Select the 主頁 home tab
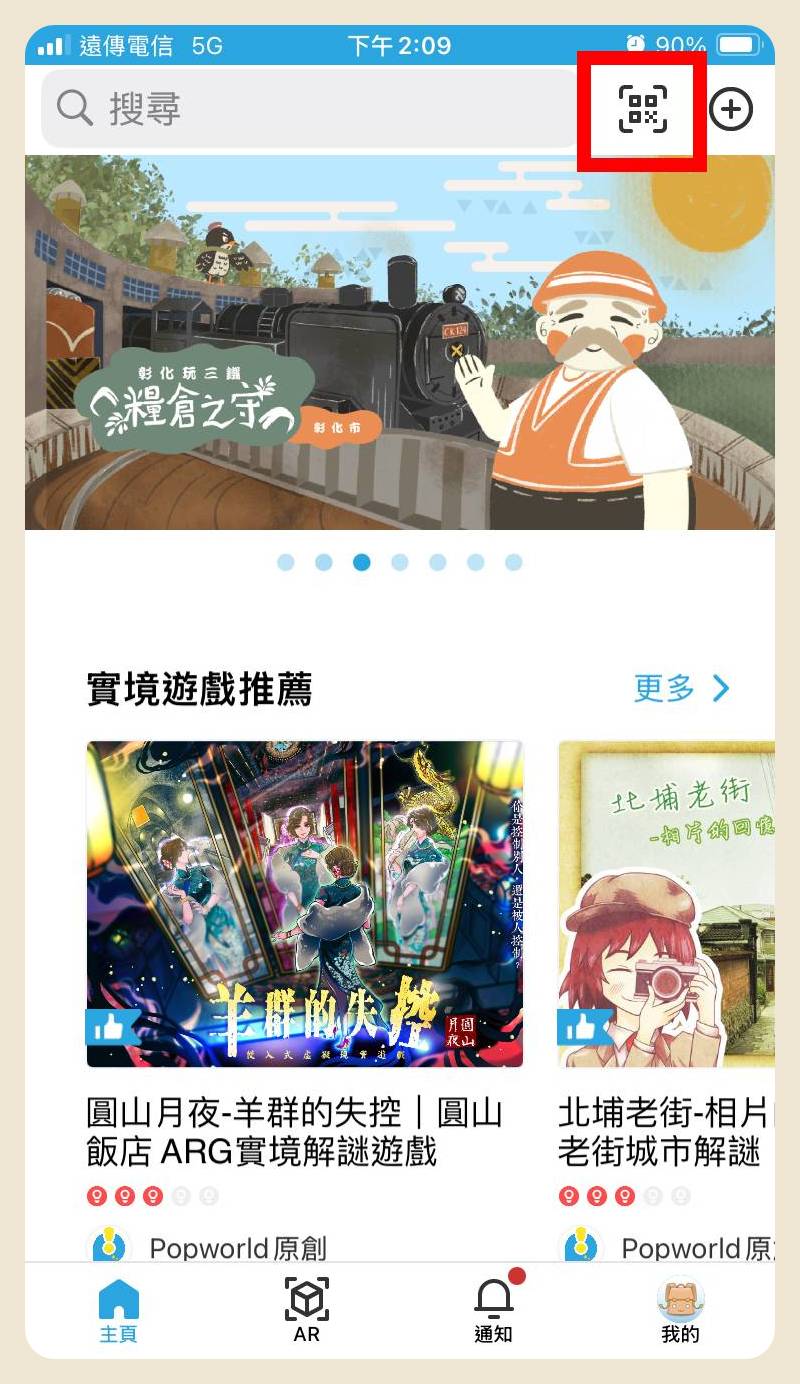 (119, 1309)
